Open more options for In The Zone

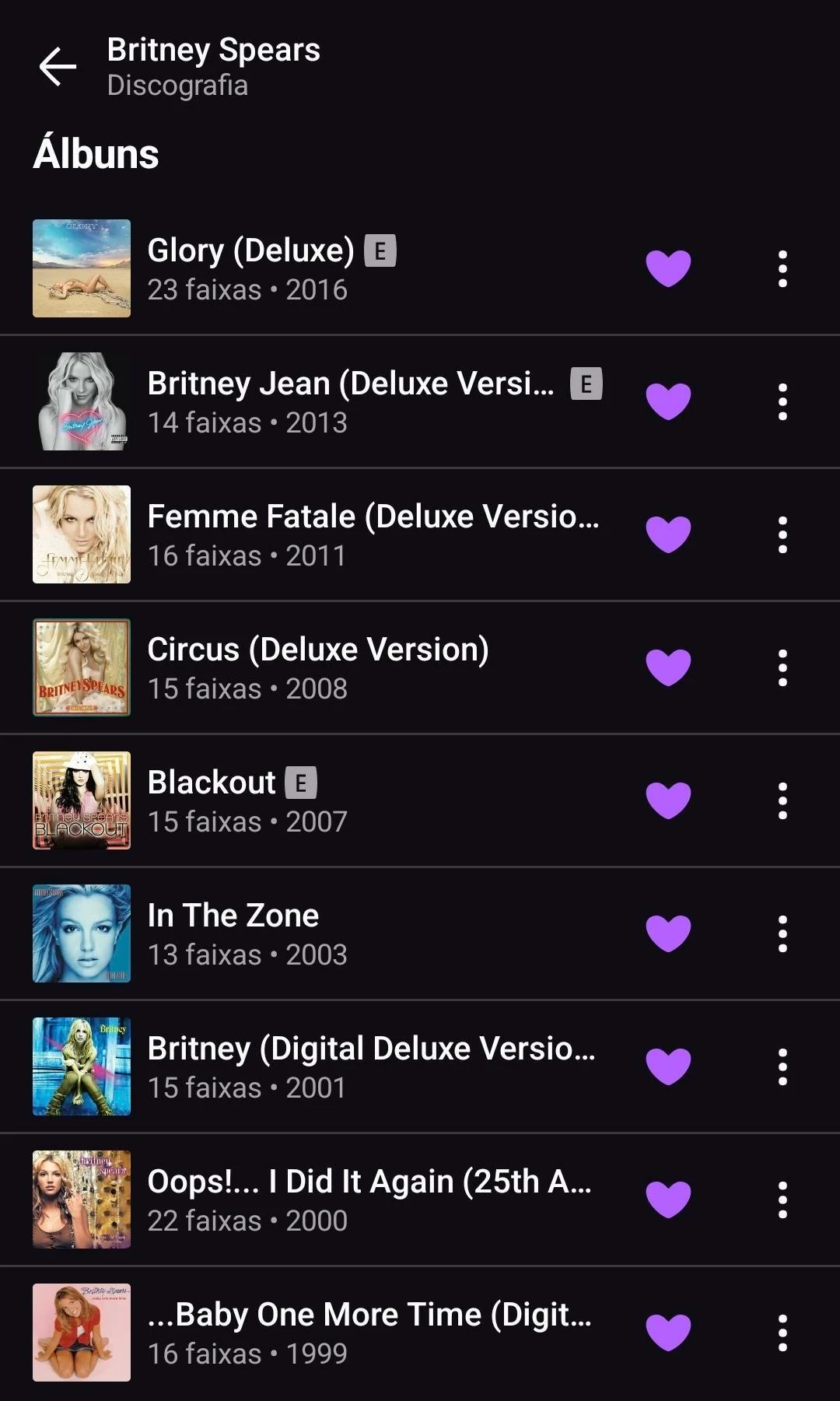point(782,933)
